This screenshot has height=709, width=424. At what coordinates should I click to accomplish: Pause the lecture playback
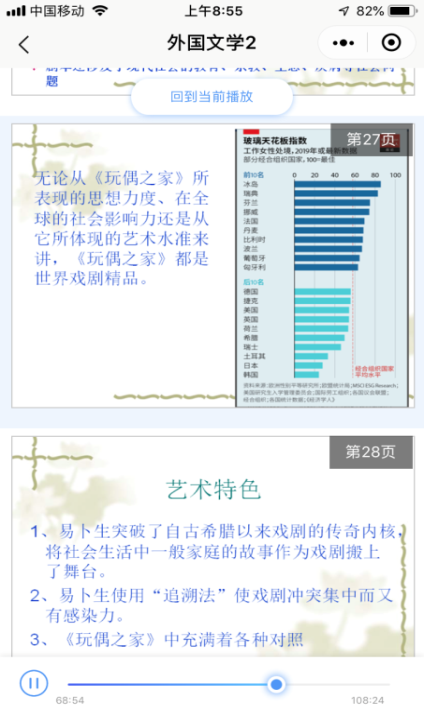[34, 683]
